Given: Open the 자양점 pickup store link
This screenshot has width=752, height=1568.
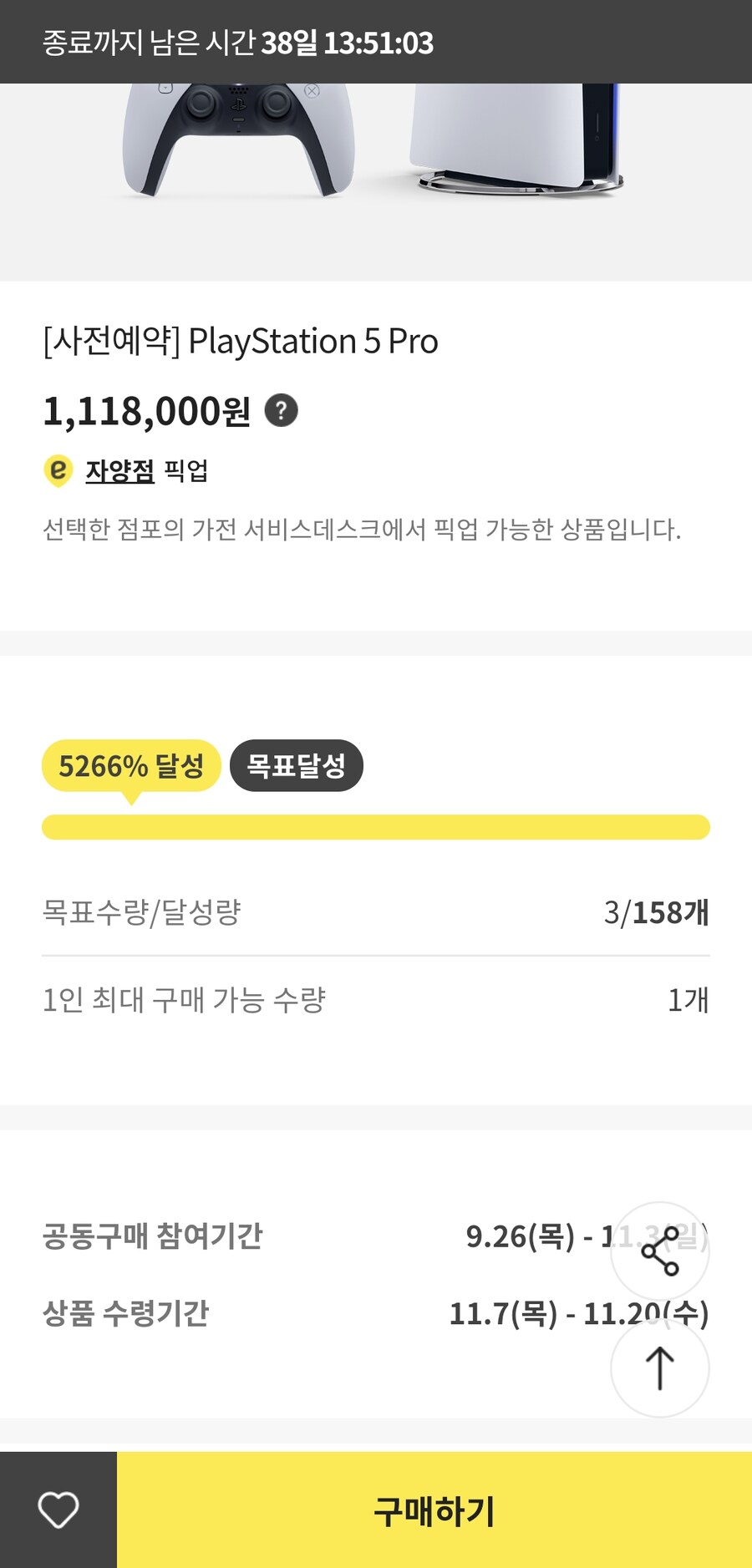Looking at the screenshot, I should [119, 471].
